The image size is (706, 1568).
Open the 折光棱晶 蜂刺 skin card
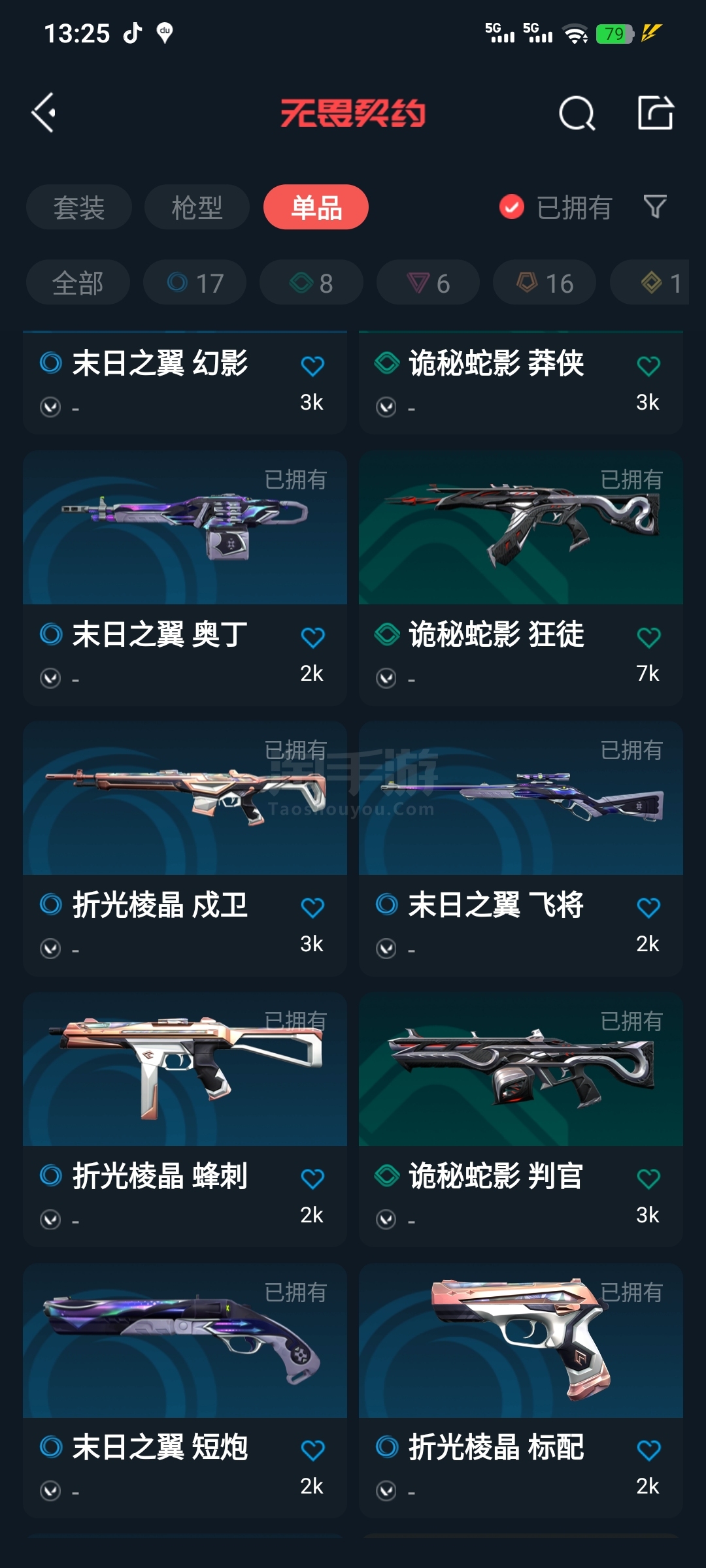tap(185, 1070)
